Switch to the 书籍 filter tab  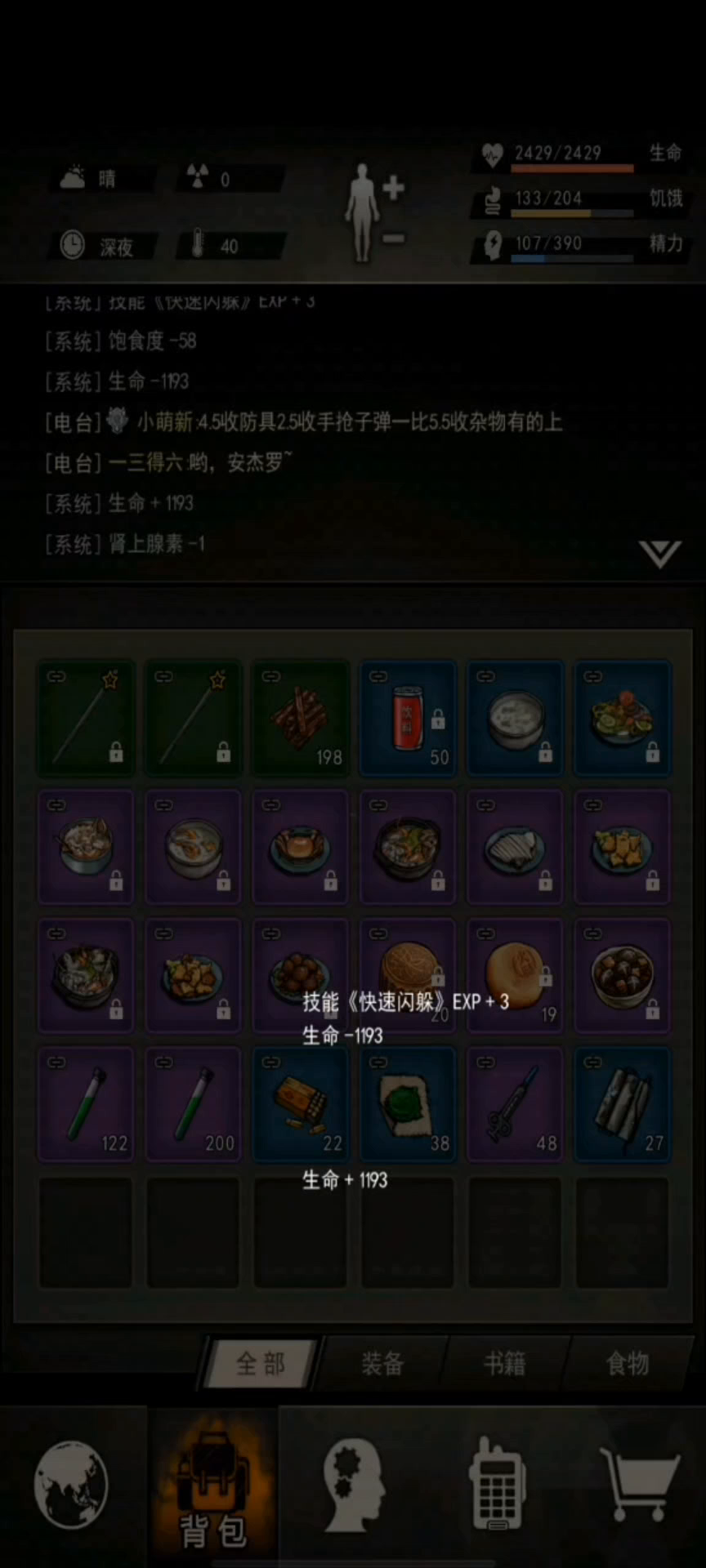(x=505, y=1363)
